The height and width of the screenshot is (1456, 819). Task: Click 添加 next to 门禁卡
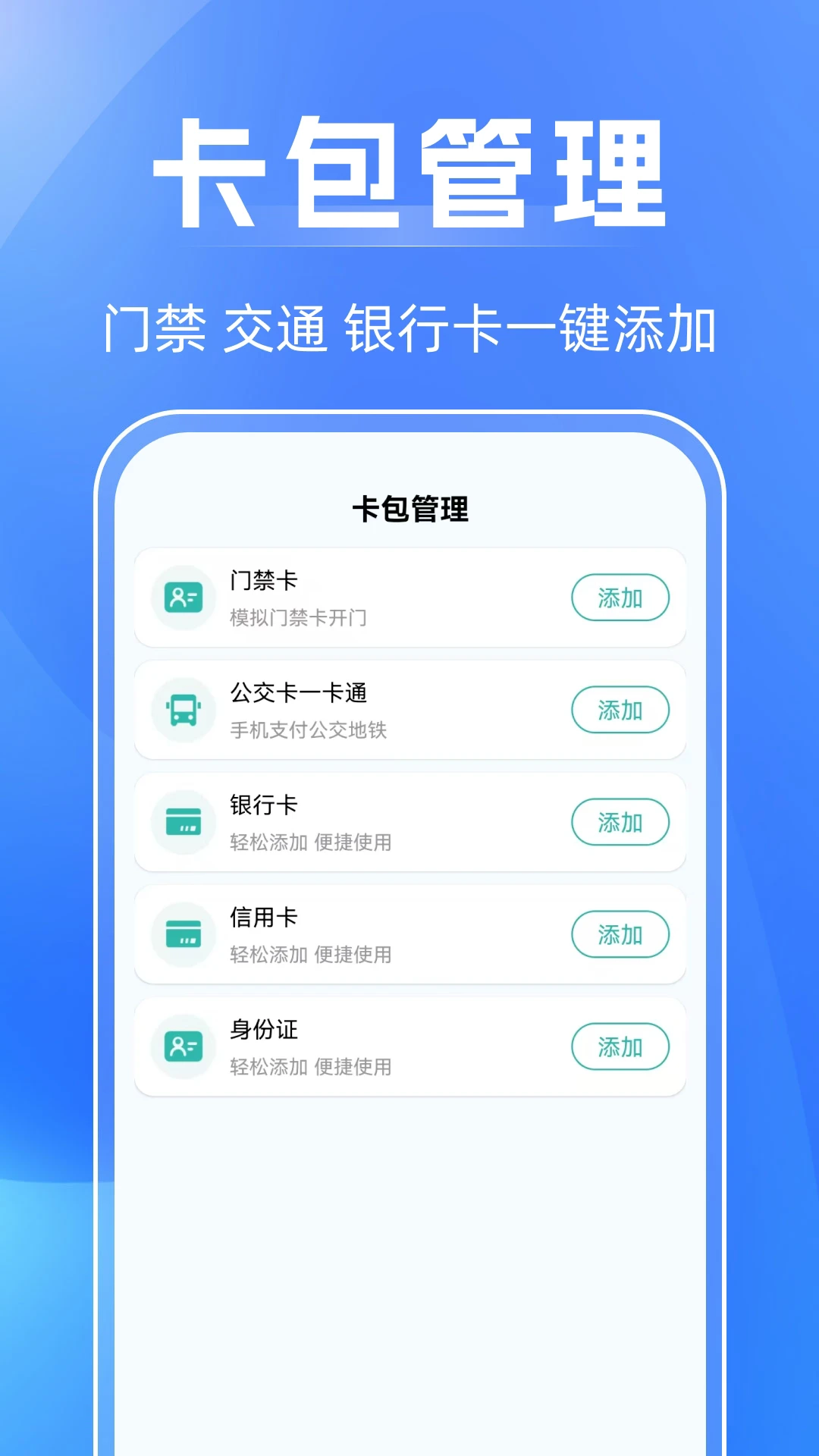(x=620, y=598)
